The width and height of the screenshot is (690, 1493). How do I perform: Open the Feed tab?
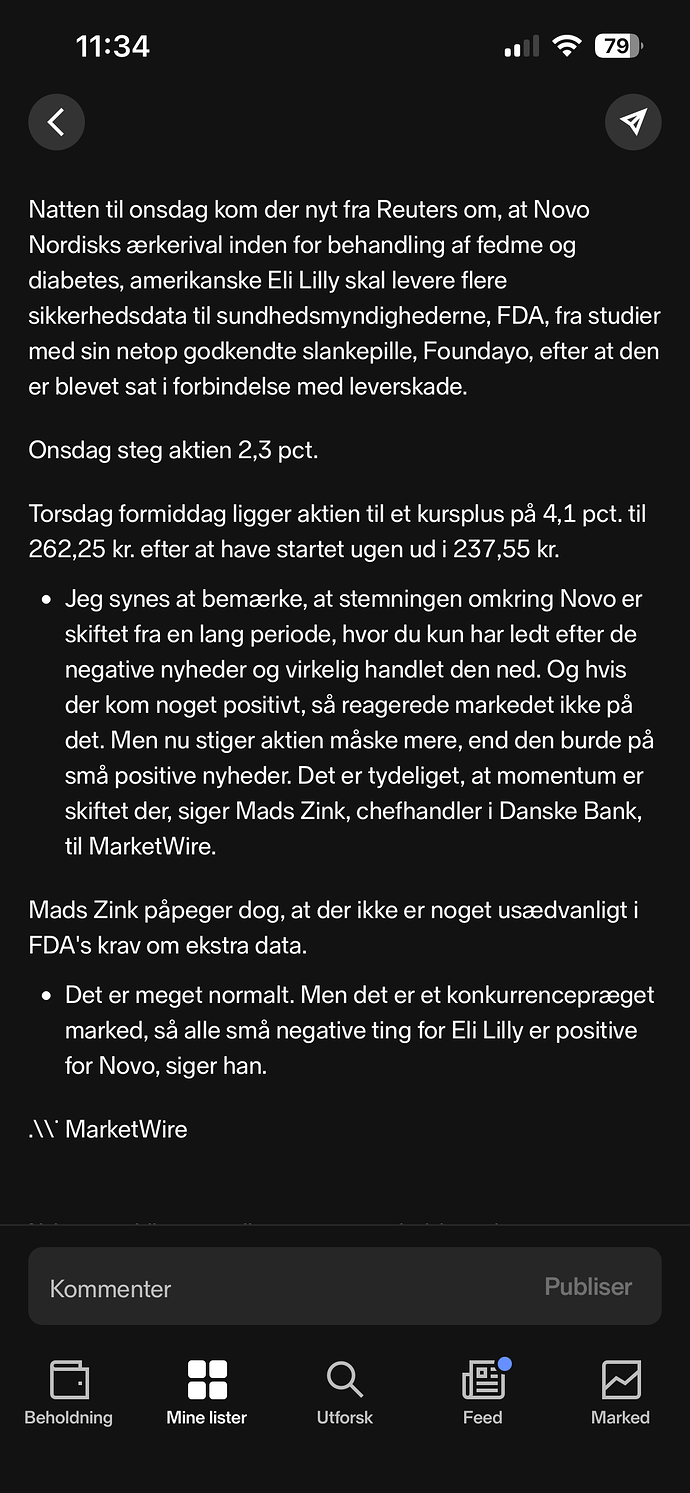(x=483, y=1392)
